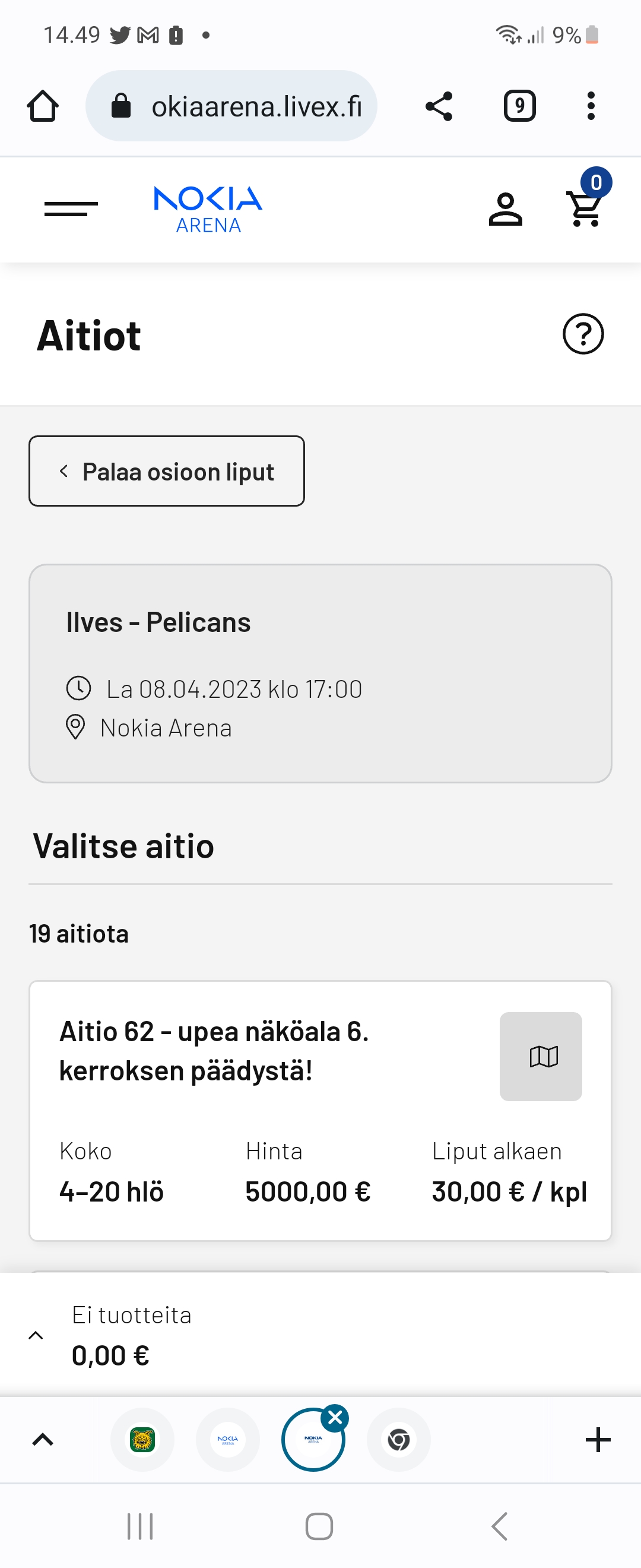Collapse the tab strip with the chevron
This screenshot has width=641, height=1568.
click(x=43, y=1440)
